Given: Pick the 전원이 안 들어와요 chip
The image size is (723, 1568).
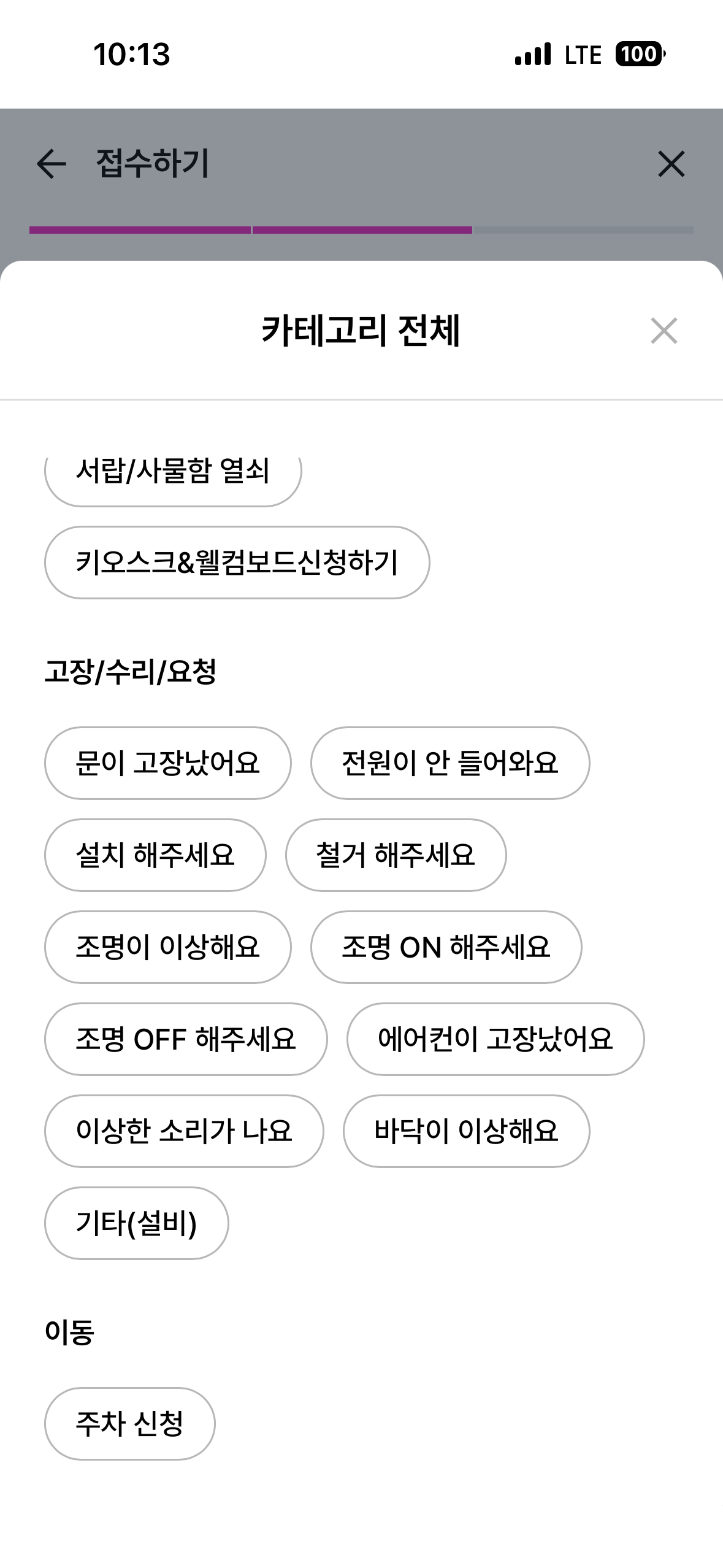Looking at the screenshot, I should pyautogui.click(x=449, y=763).
